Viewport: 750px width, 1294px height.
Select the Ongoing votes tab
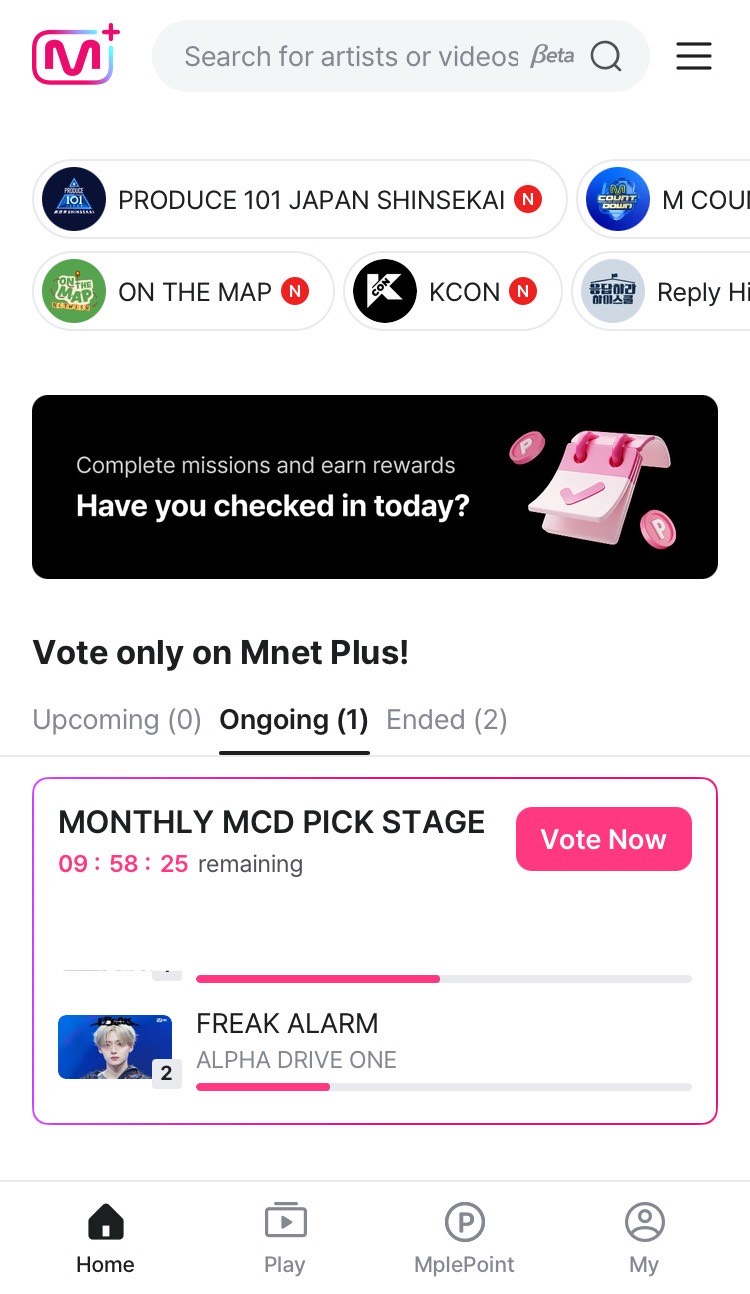coord(294,720)
